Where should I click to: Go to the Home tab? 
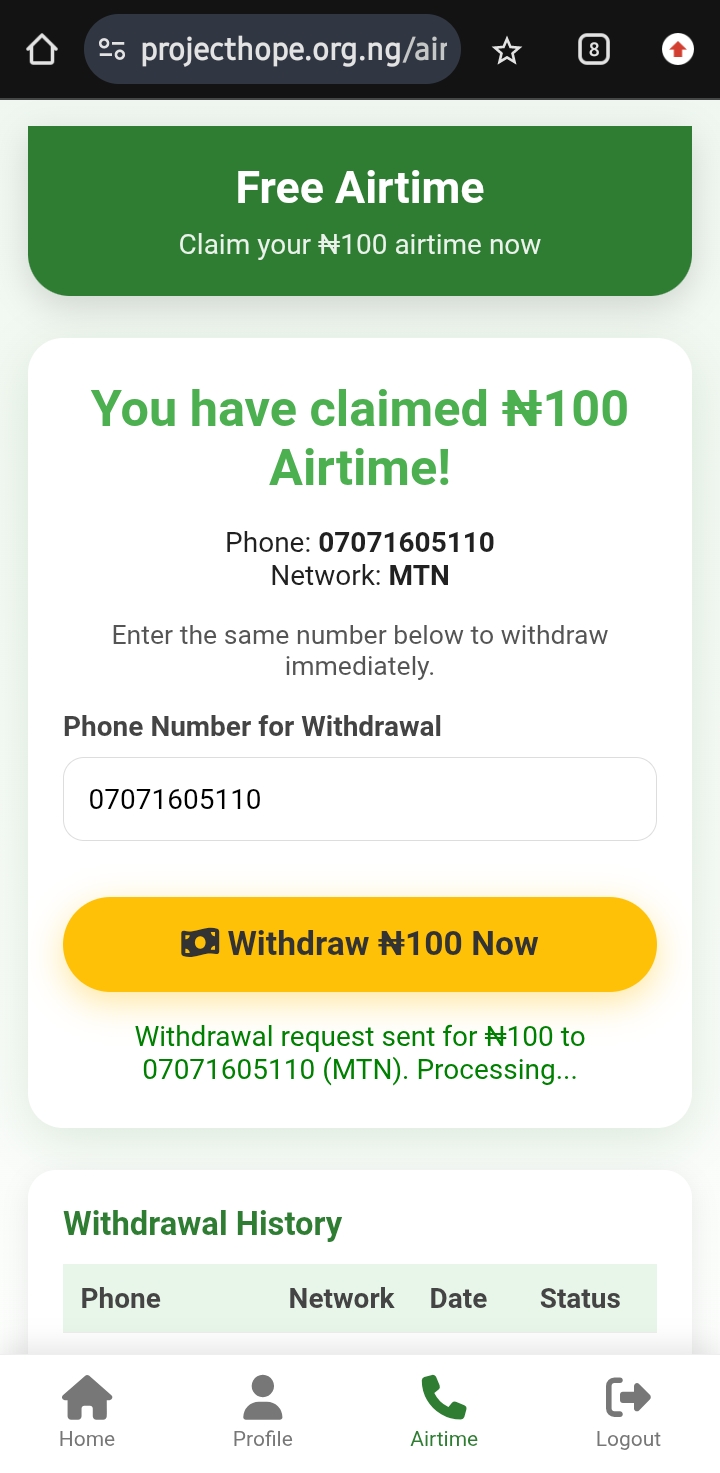click(x=87, y=1412)
